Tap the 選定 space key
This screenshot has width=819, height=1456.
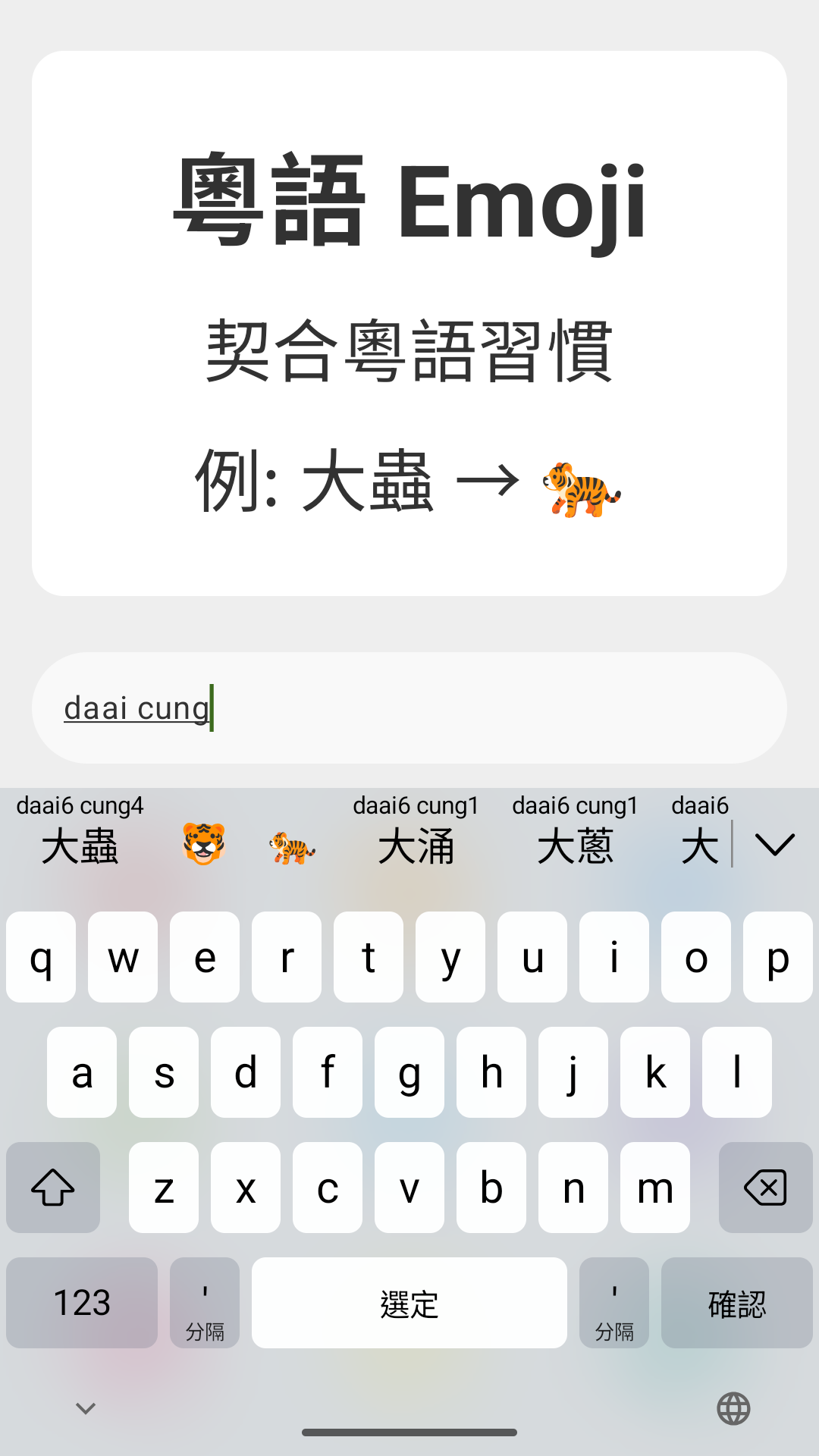tap(409, 1303)
